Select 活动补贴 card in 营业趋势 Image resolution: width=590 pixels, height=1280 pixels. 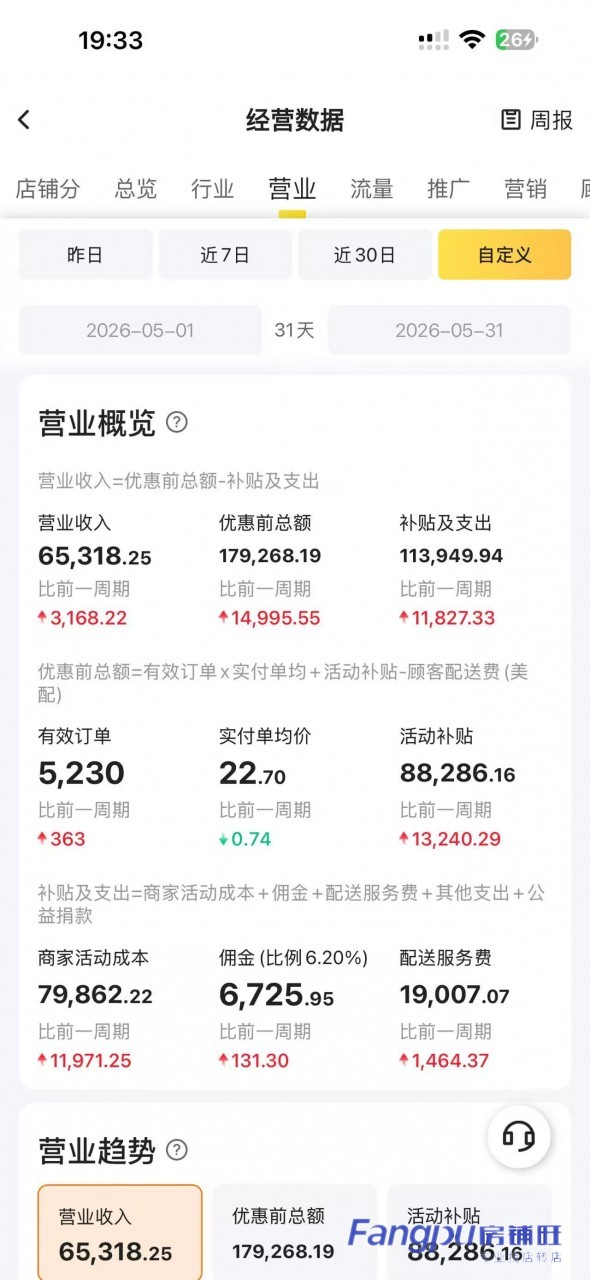click(x=469, y=1233)
